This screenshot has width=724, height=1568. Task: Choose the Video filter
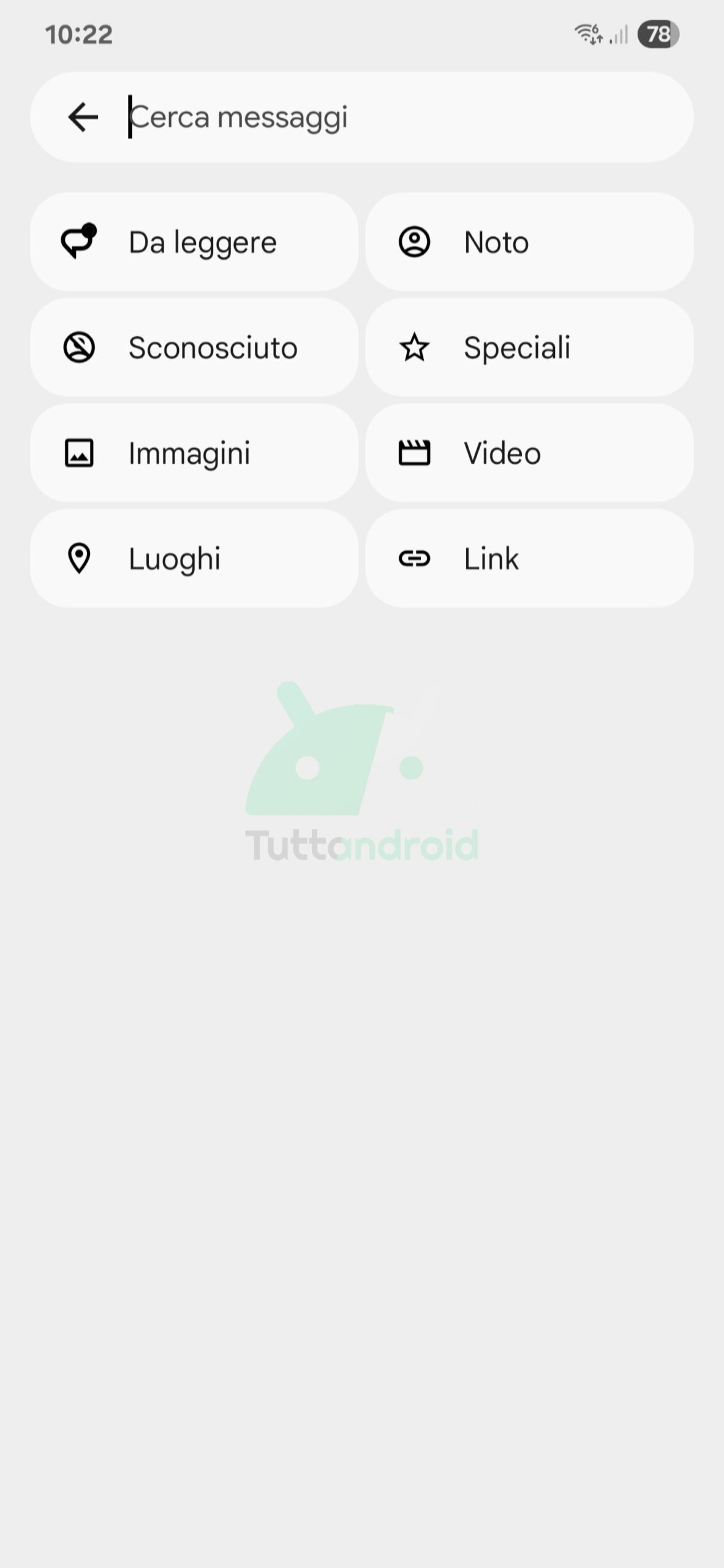[x=529, y=453]
